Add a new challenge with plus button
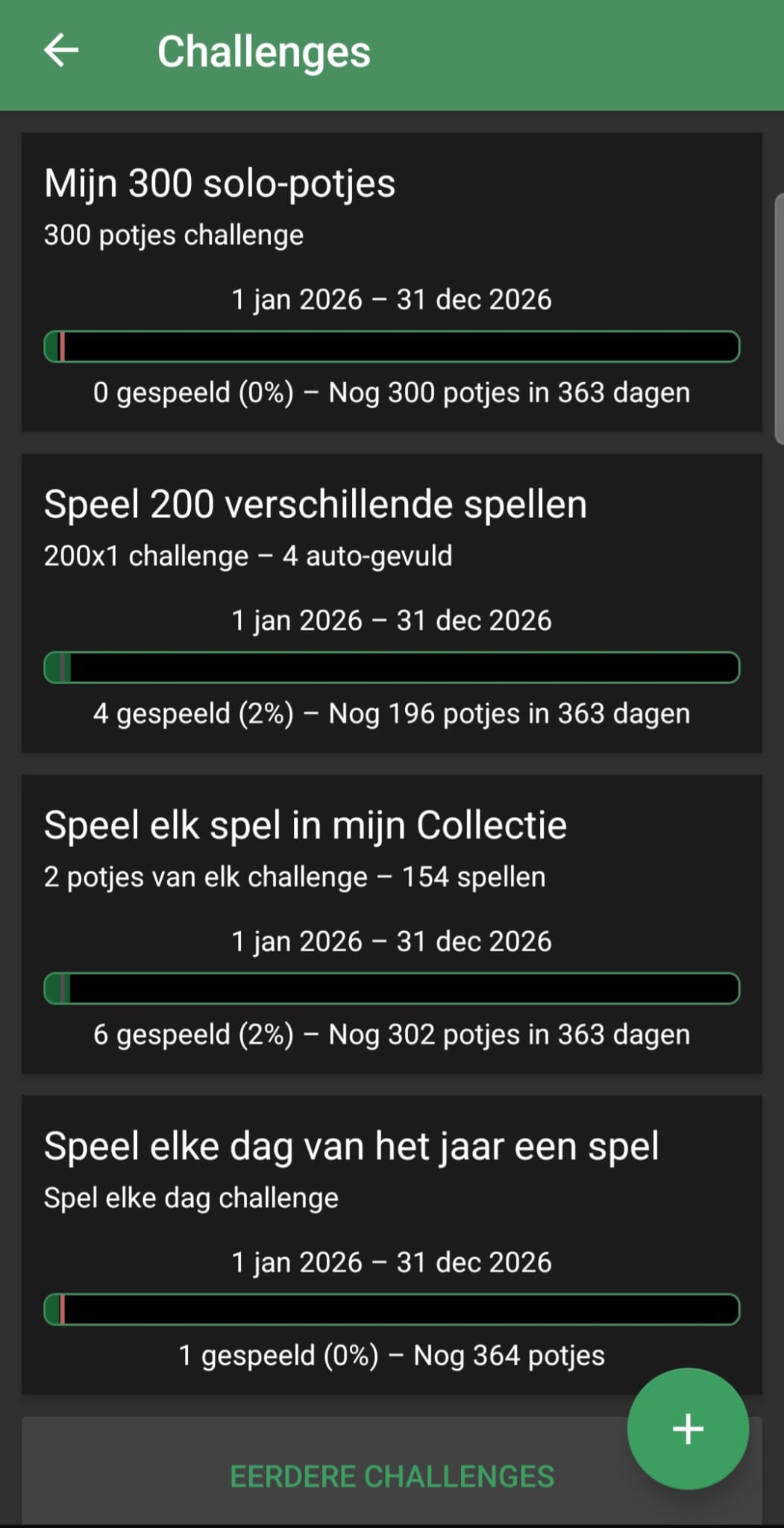Screen dimensions: 784x1528 point(687,1428)
